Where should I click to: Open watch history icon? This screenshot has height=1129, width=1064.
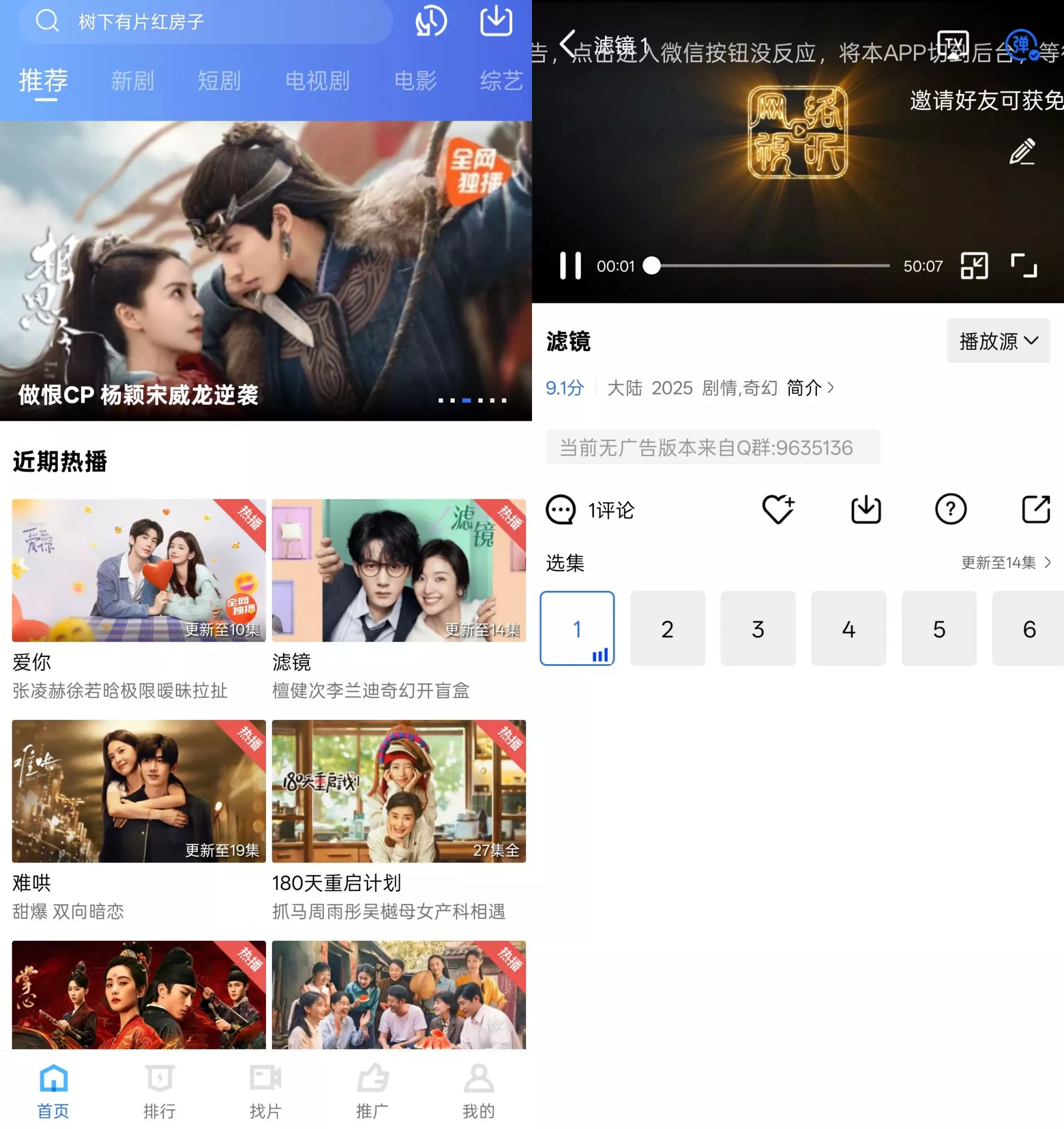(431, 21)
